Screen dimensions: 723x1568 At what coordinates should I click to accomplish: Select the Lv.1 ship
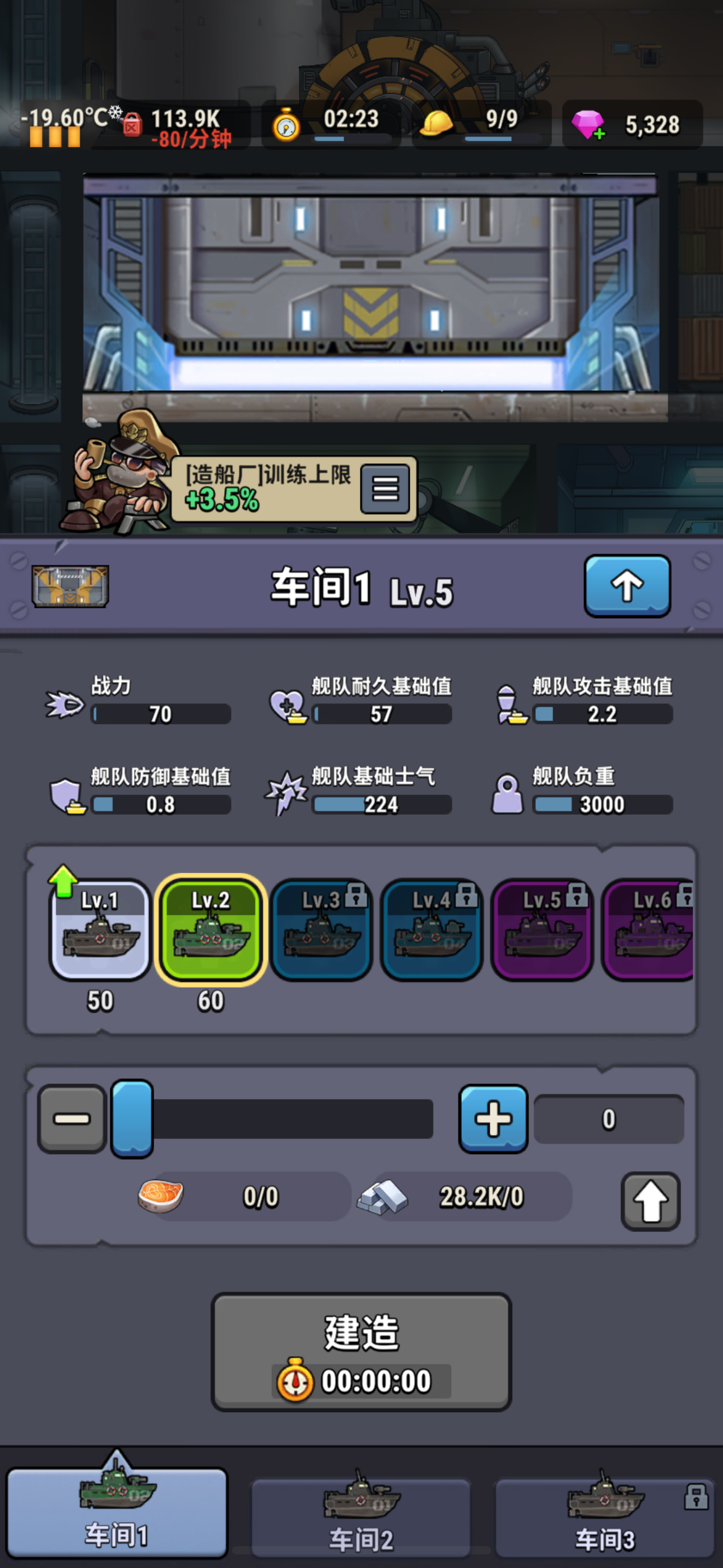click(x=100, y=929)
